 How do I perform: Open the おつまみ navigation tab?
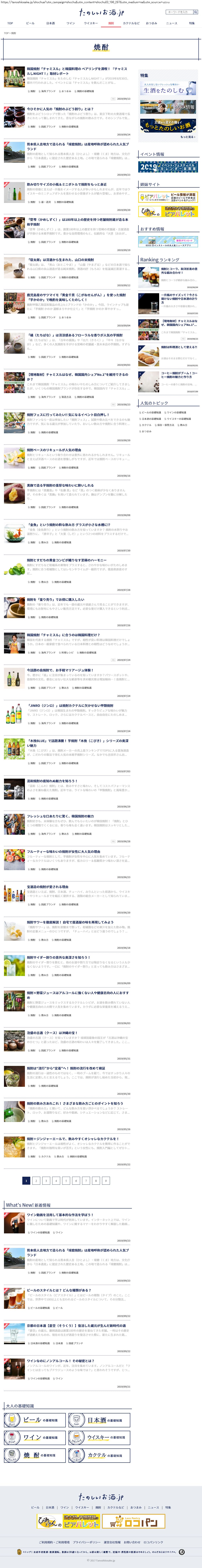[151, 23]
